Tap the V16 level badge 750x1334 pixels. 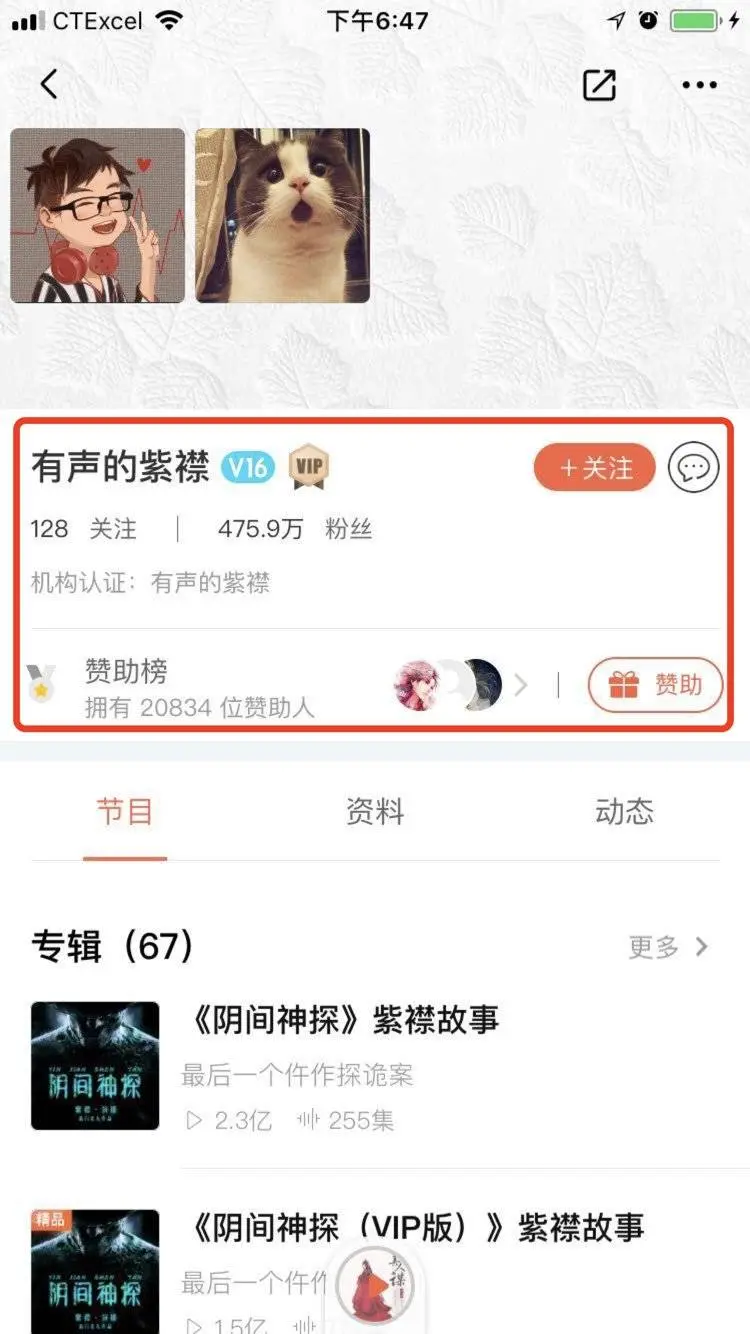click(x=247, y=466)
